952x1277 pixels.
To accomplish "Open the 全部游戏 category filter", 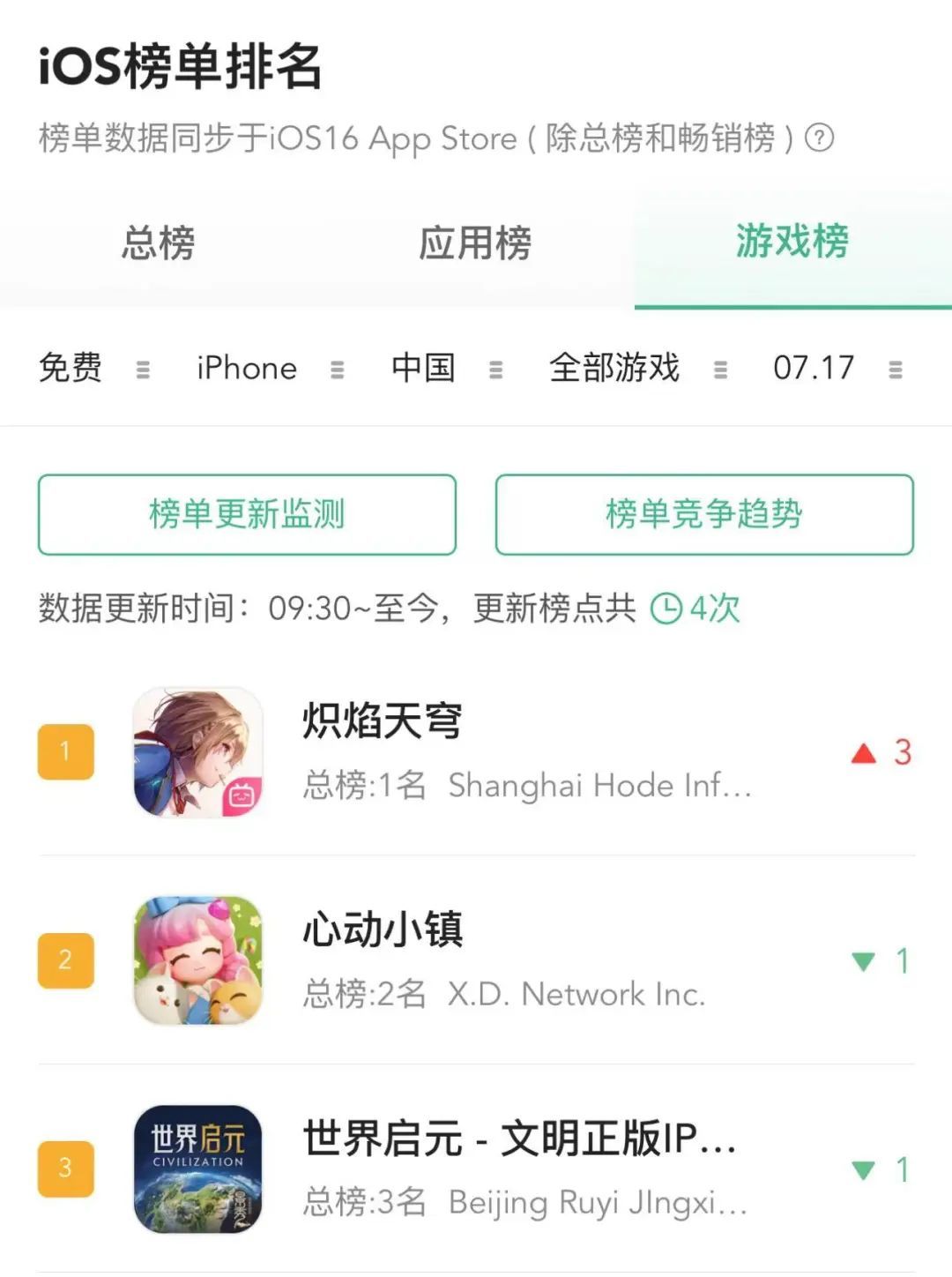I will pyautogui.click(x=614, y=368).
